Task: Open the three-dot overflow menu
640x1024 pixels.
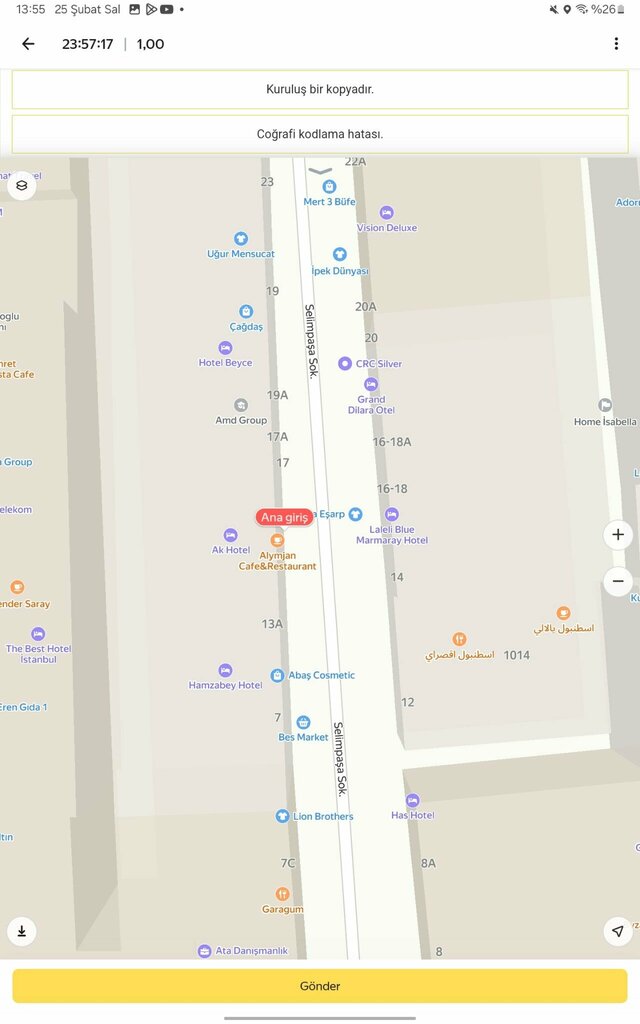Action: (616, 44)
